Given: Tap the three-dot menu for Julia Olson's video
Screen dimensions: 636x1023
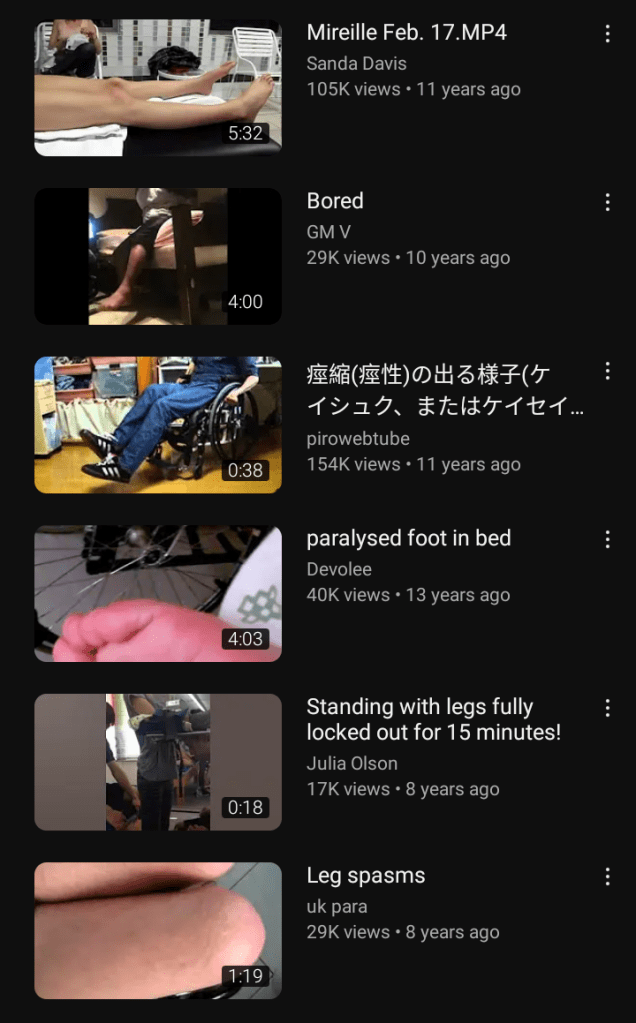Looking at the screenshot, I should click(607, 708).
